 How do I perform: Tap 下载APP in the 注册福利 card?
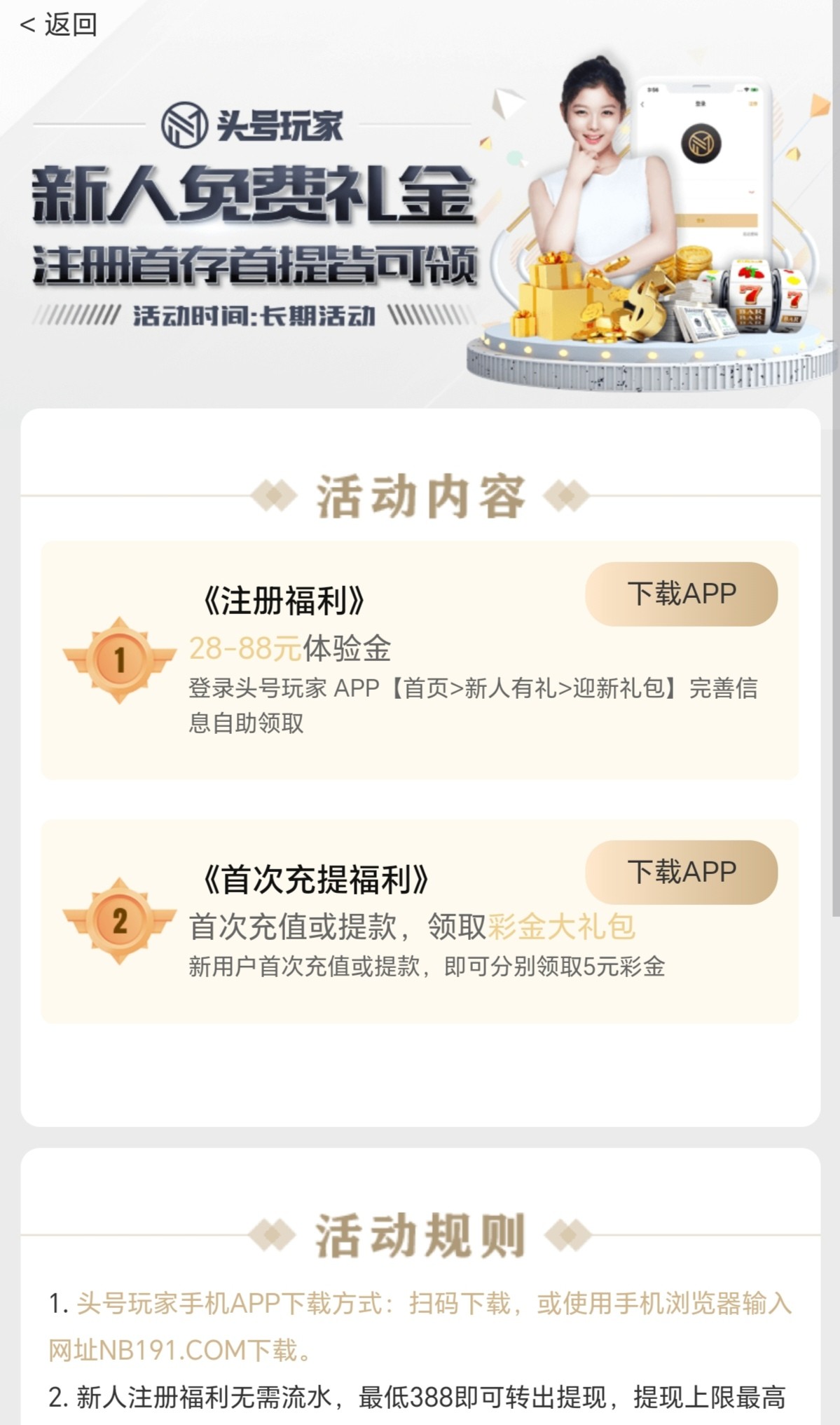tap(681, 594)
